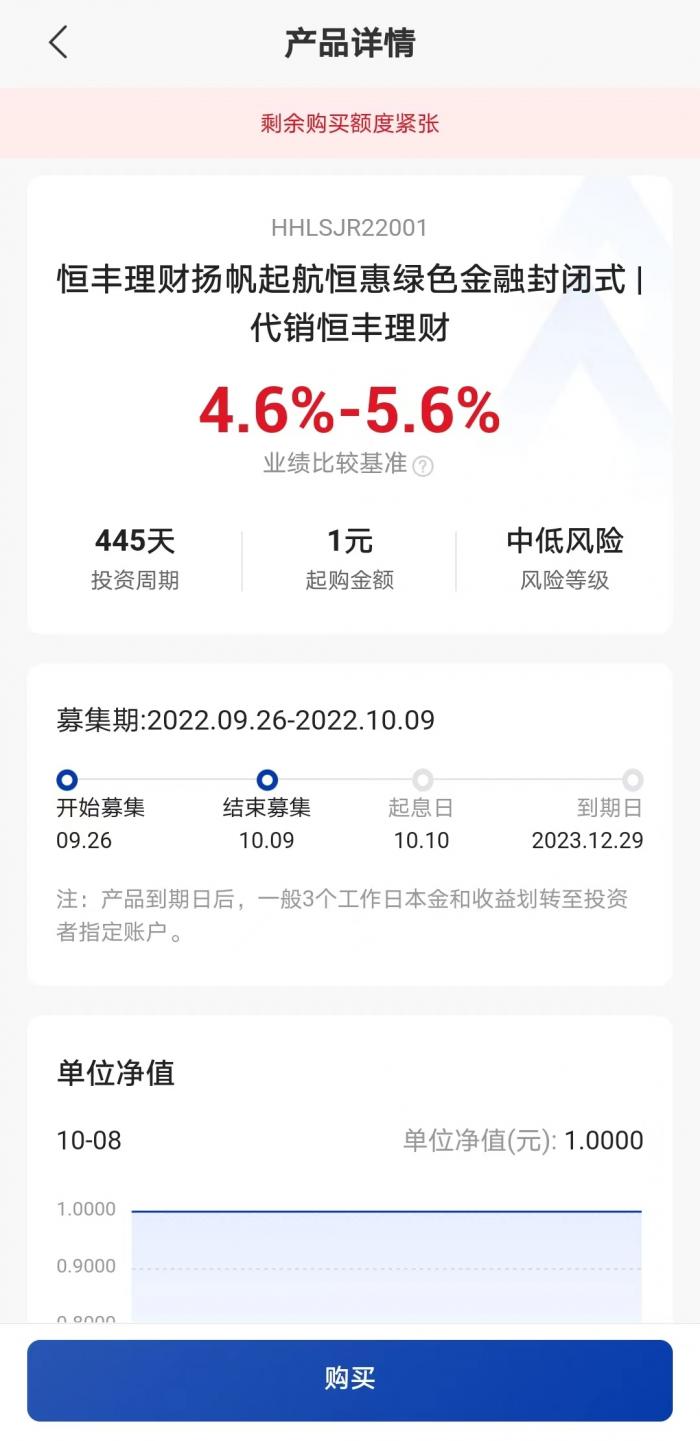Go back using the top-left arrow

pos(58,42)
